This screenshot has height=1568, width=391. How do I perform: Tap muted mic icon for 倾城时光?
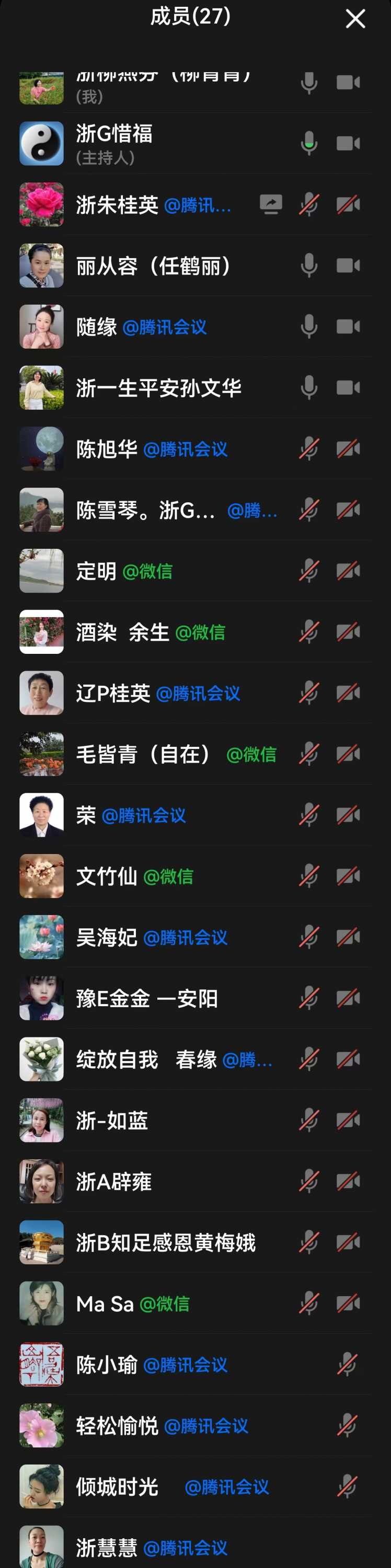[x=347, y=1486]
